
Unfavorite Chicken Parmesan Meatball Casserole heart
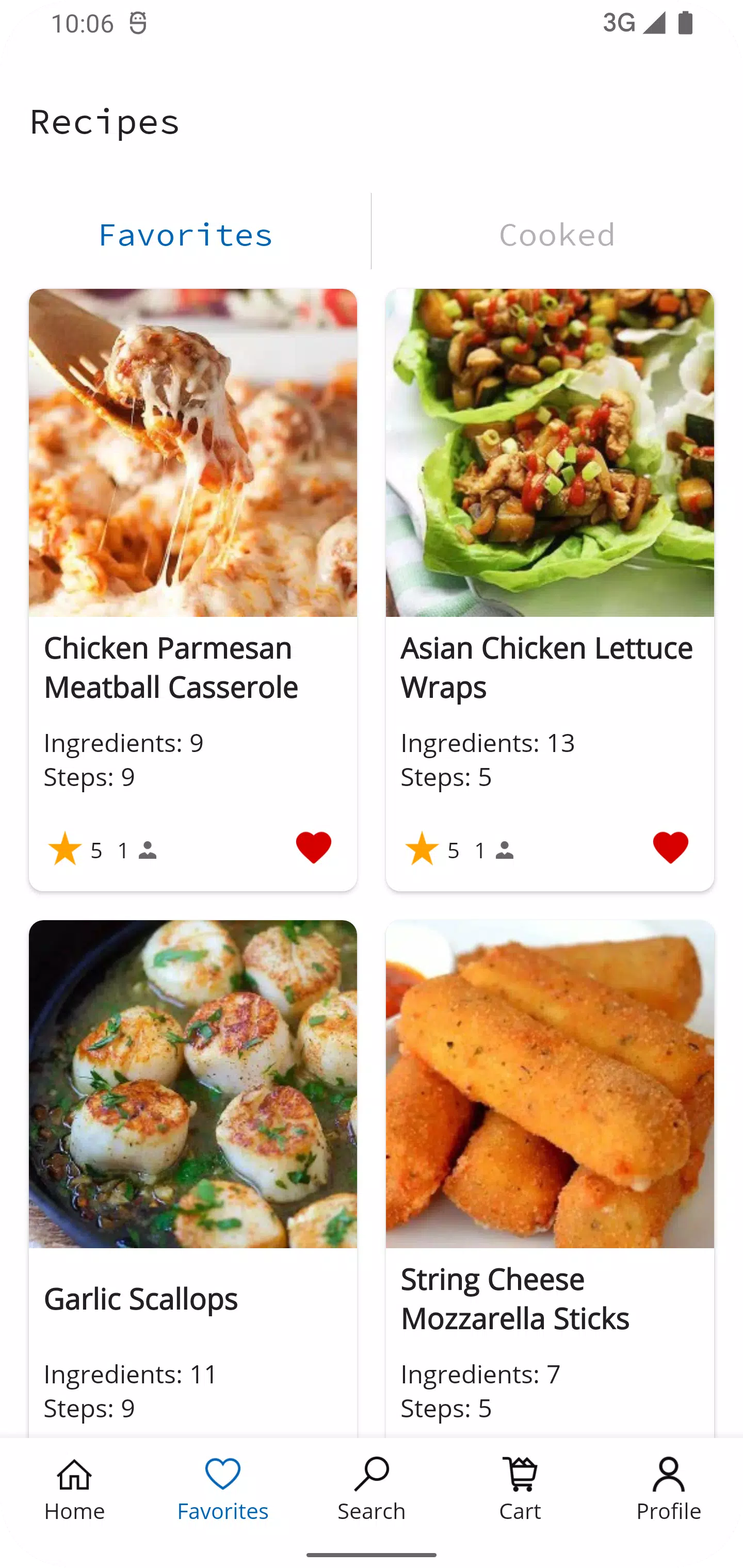click(313, 847)
